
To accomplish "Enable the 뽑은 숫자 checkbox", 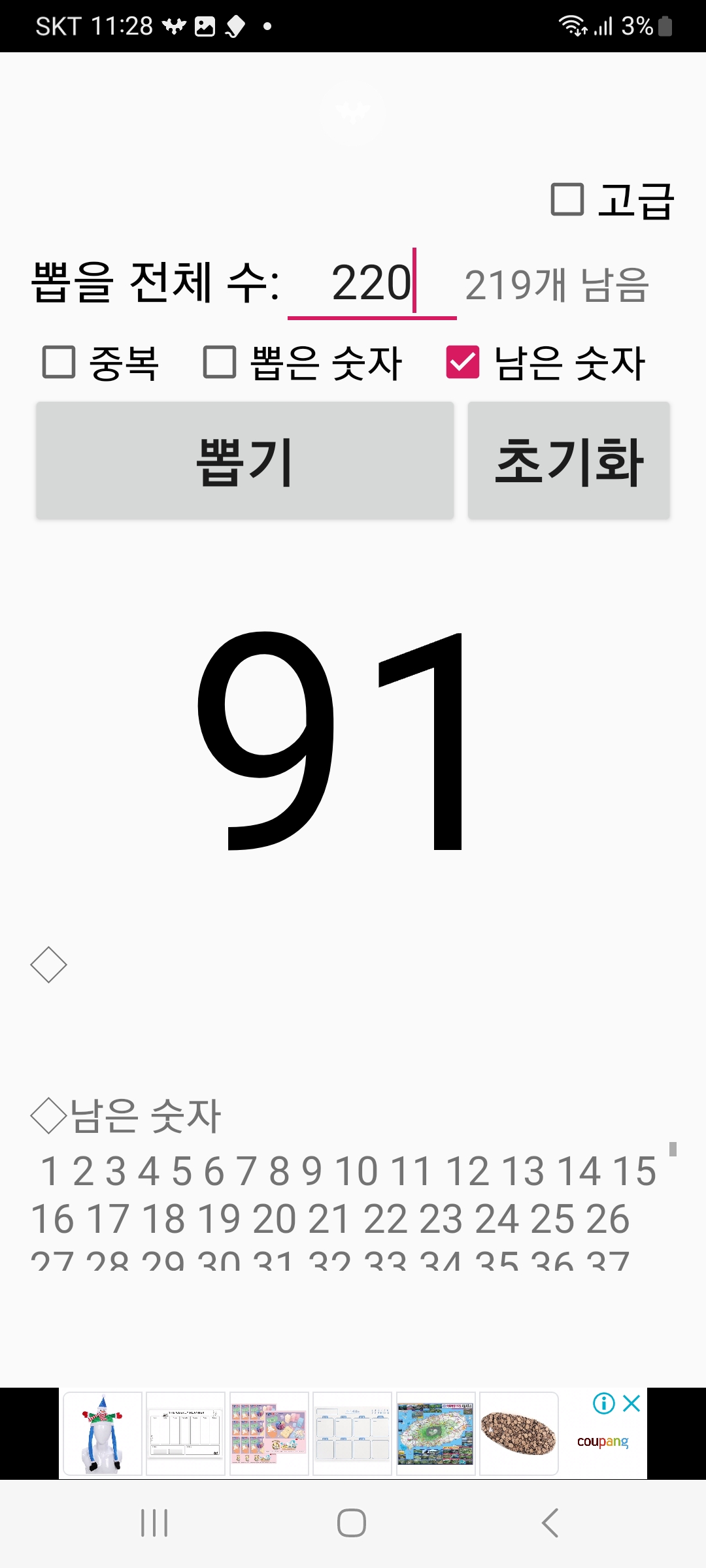I will click(220, 363).
